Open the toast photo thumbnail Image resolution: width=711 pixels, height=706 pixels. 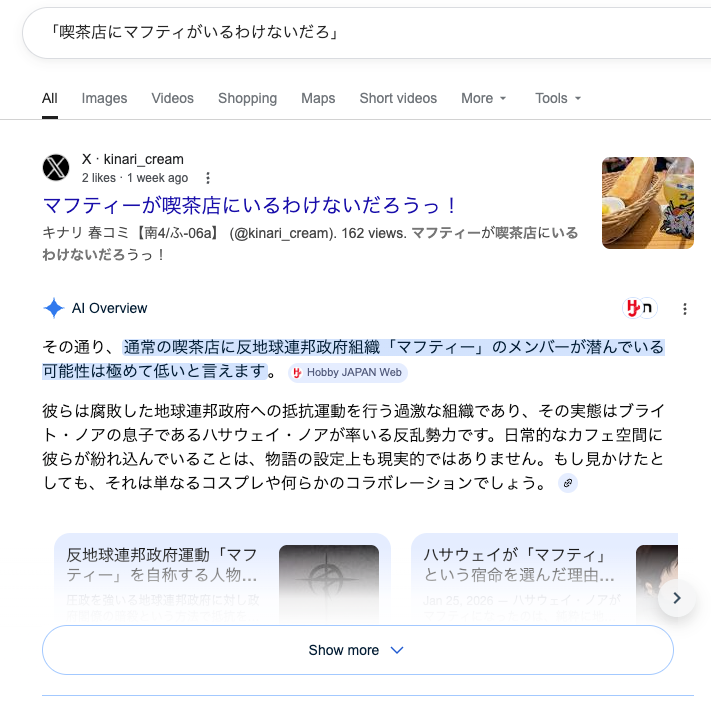click(x=647, y=203)
